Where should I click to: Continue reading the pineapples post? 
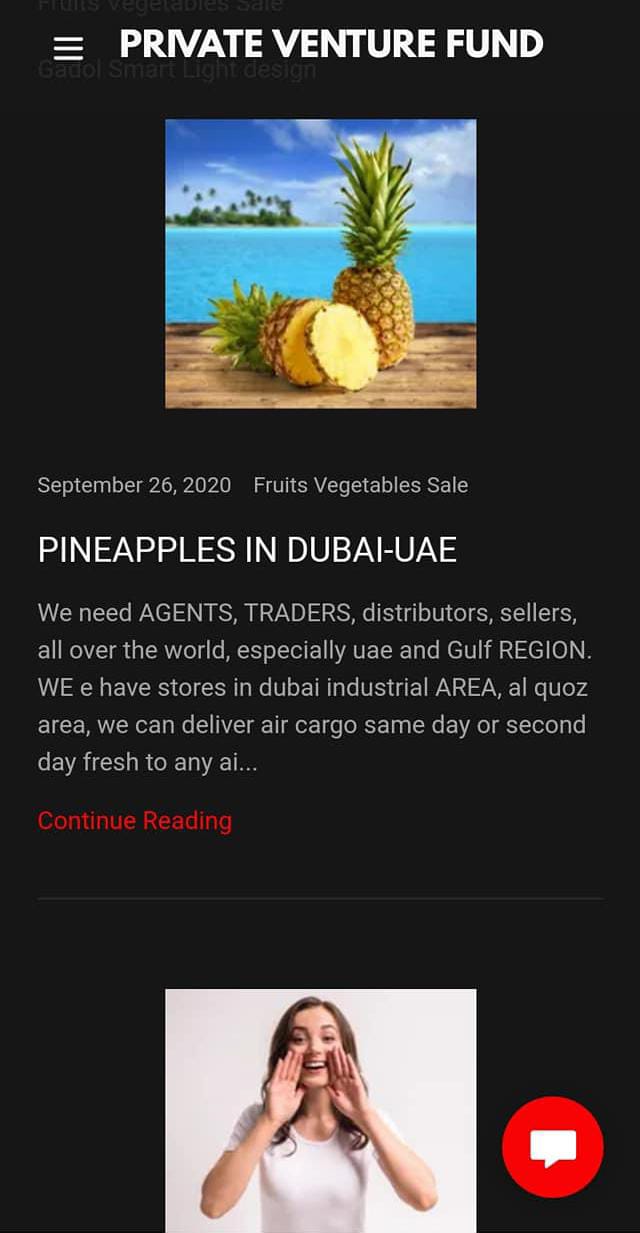(135, 820)
